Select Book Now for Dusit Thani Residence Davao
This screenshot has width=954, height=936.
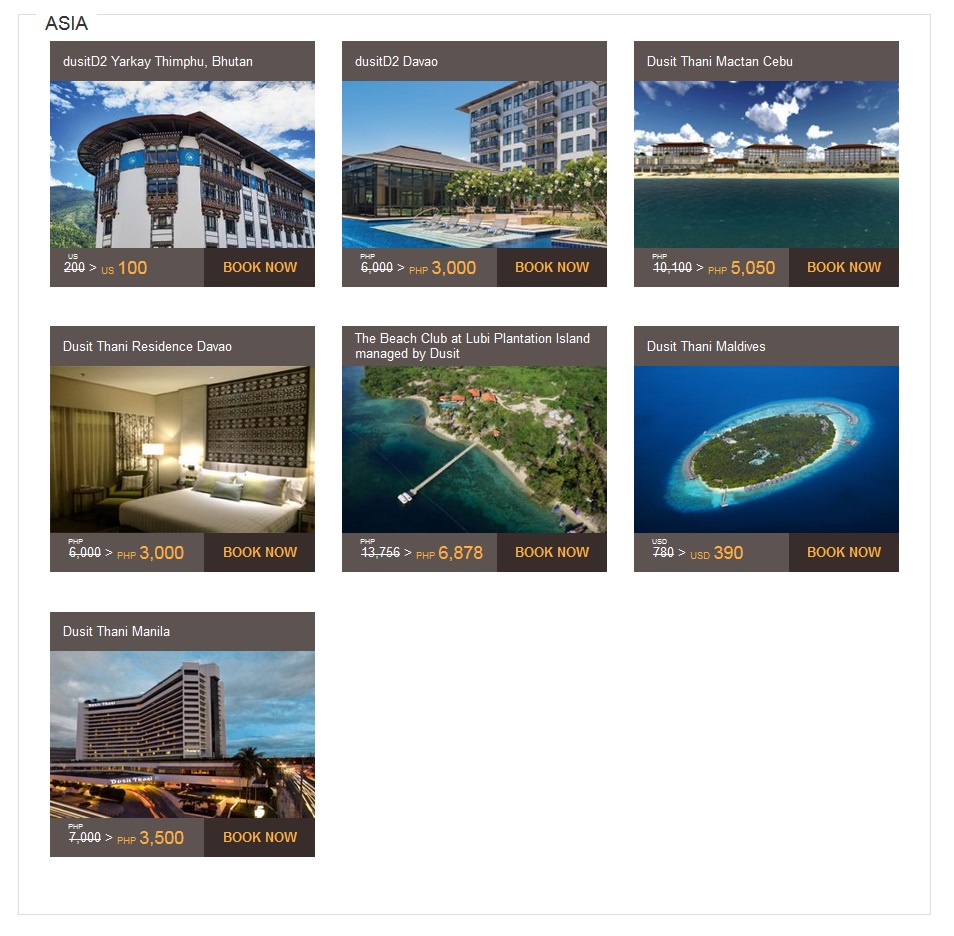pos(259,553)
